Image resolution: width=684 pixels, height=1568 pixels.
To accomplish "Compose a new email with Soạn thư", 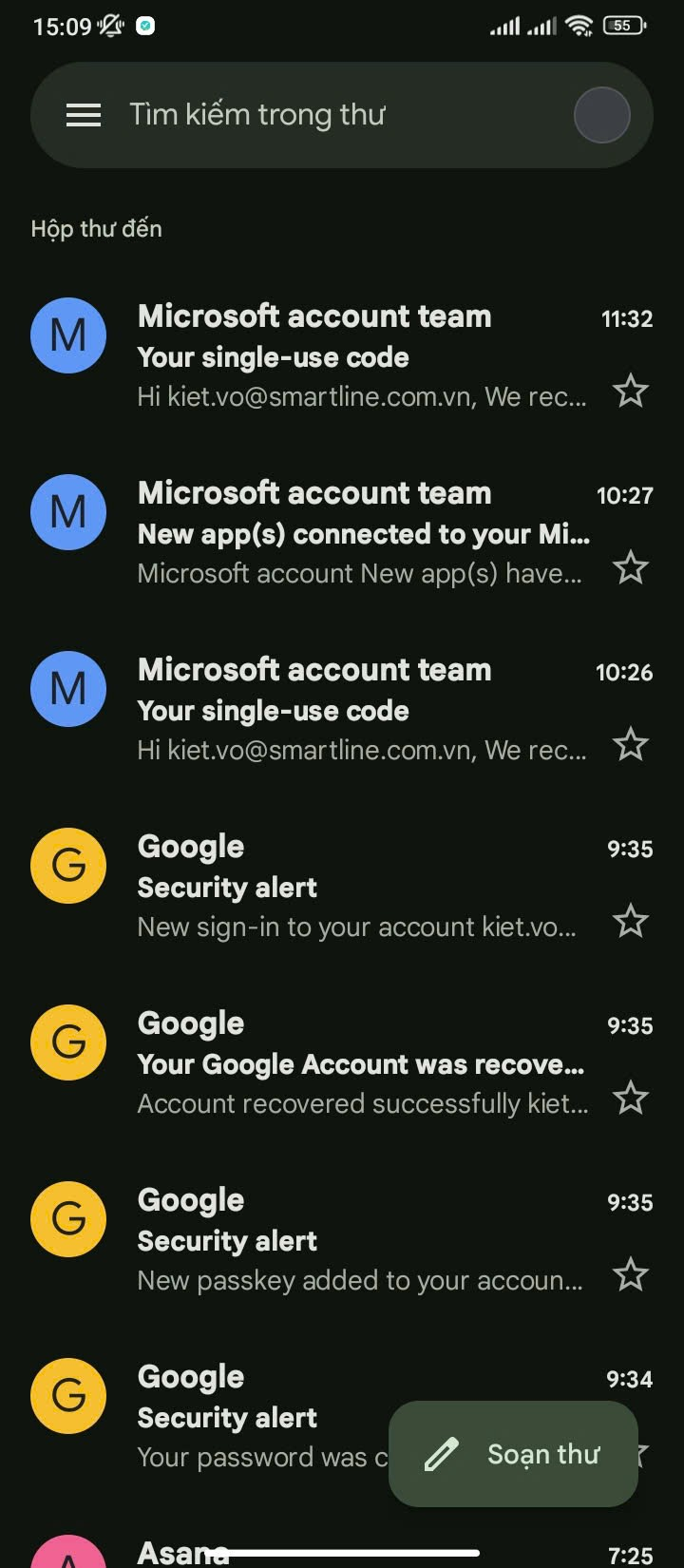I will click(x=513, y=1454).
